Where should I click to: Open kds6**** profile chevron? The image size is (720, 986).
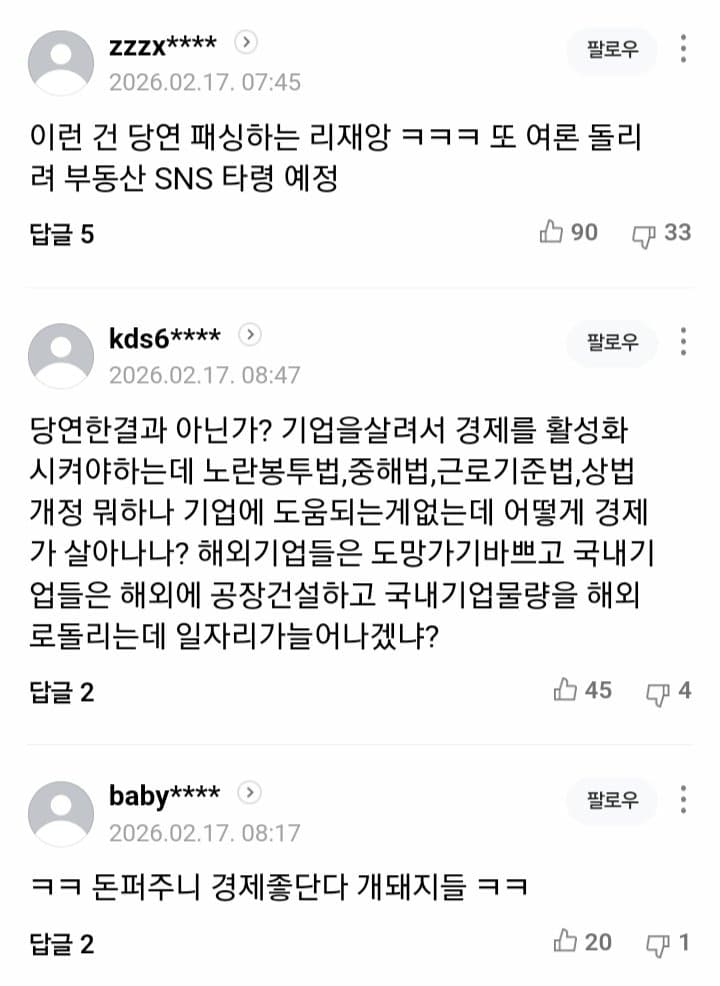250,335
